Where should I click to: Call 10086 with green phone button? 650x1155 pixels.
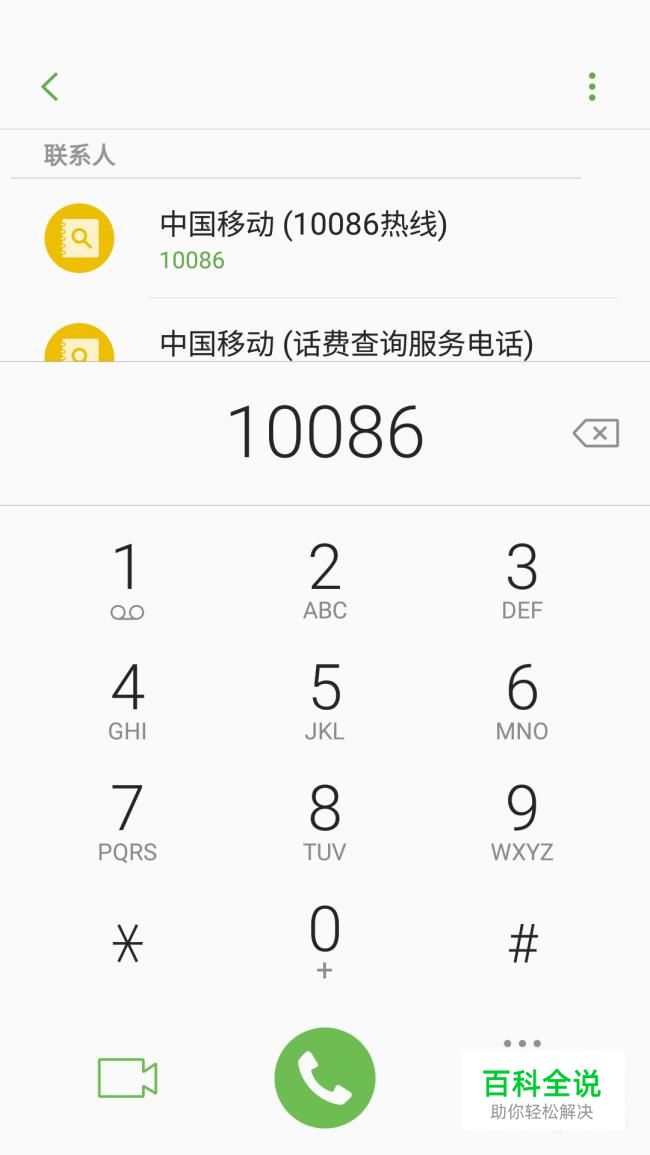click(325, 1078)
